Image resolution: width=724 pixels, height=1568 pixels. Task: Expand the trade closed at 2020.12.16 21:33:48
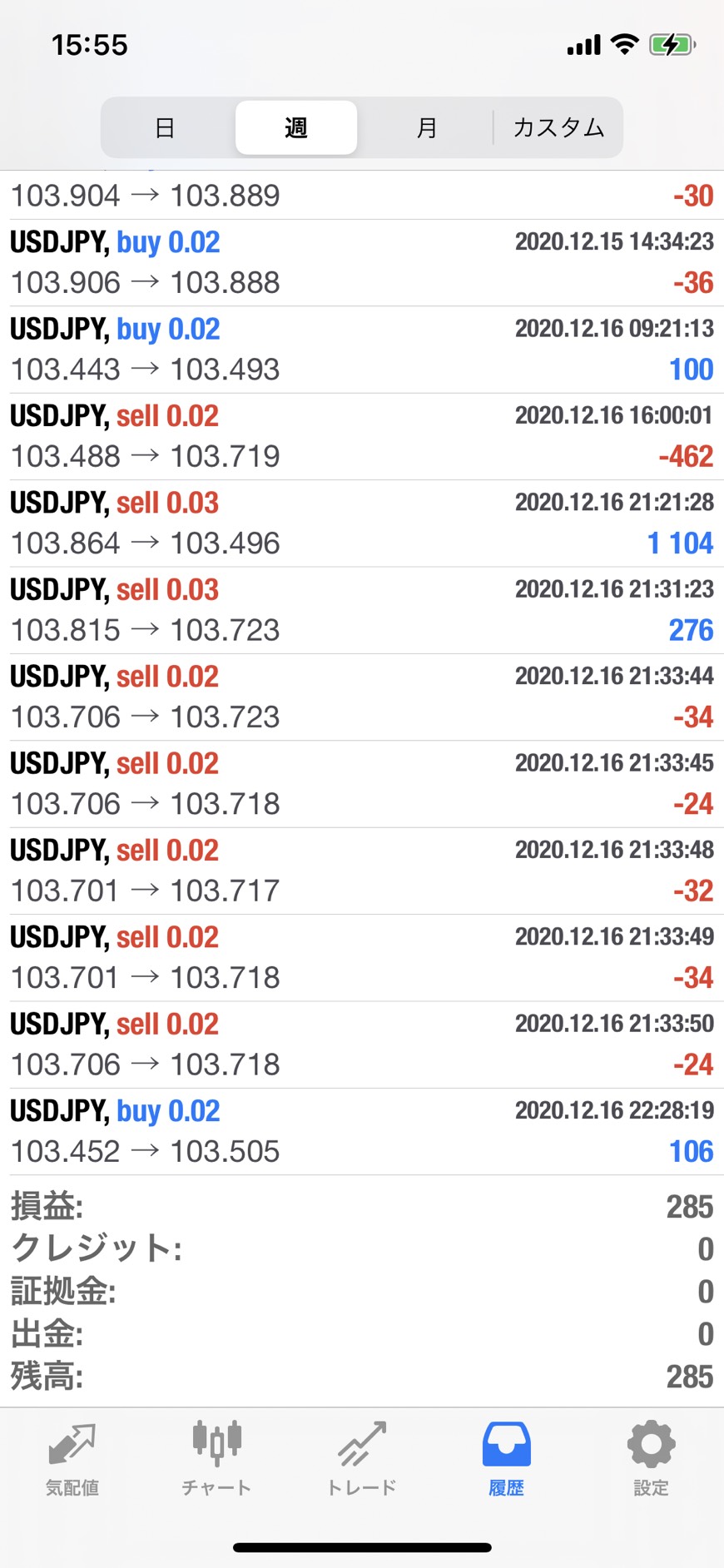(362, 871)
